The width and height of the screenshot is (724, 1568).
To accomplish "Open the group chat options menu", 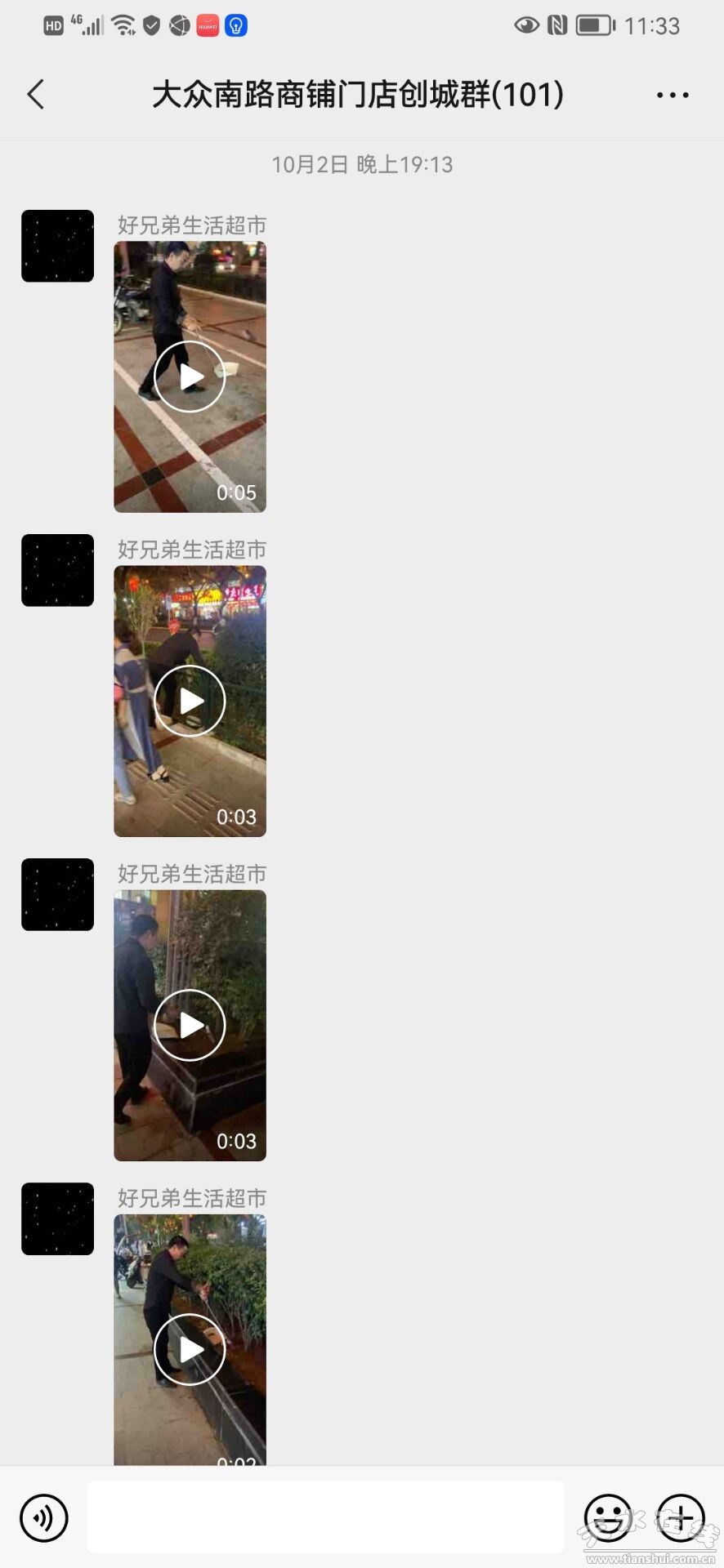I will (x=673, y=96).
